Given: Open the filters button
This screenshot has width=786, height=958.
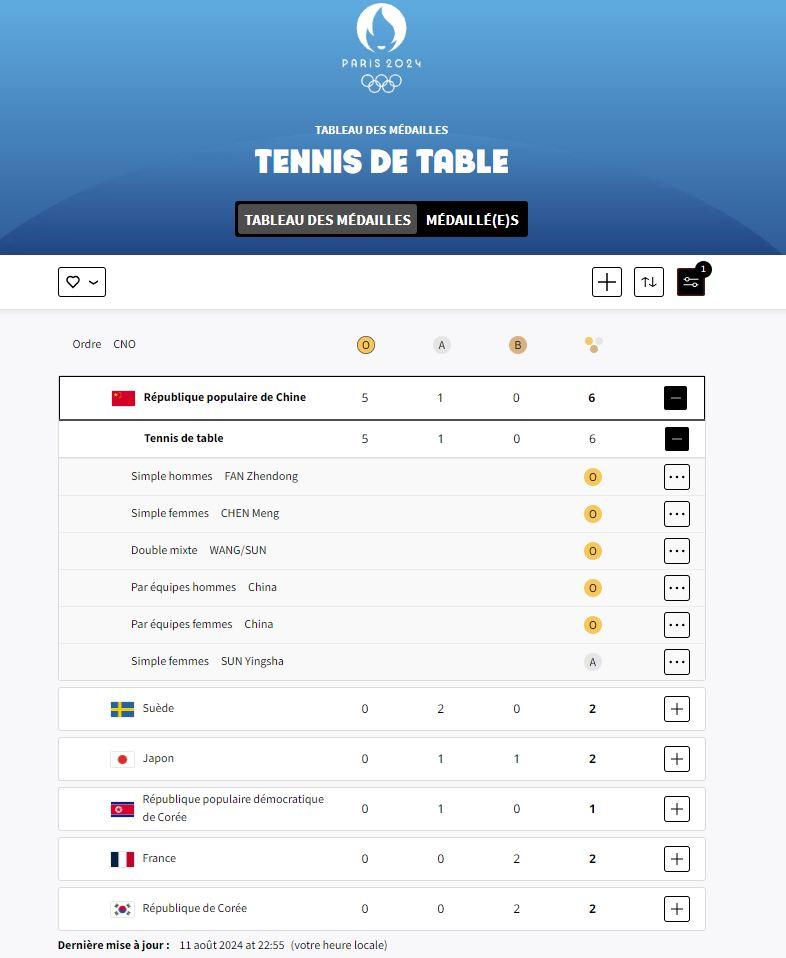Looking at the screenshot, I should (x=691, y=282).
